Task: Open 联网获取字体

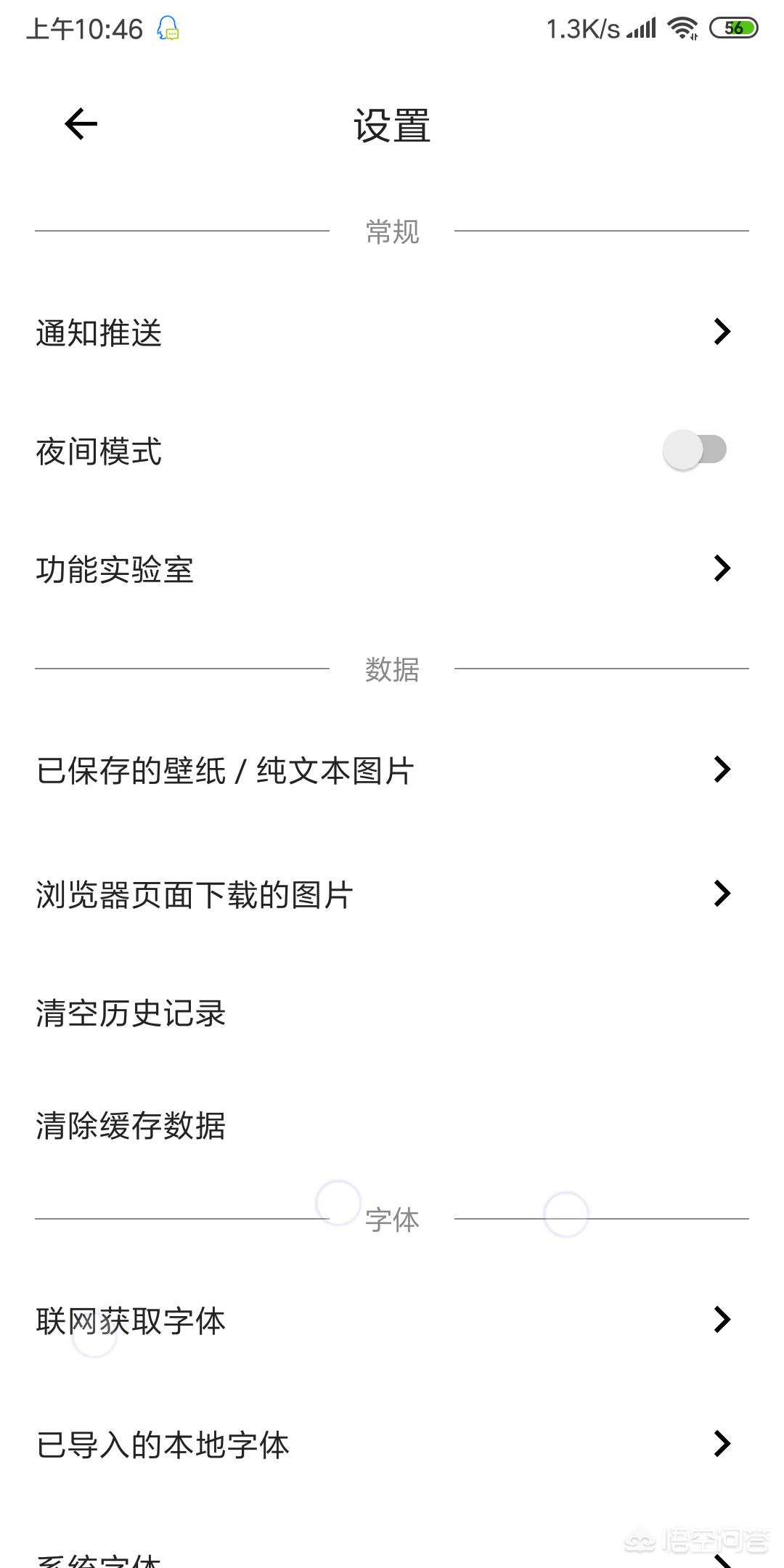Action: coord(392,1320)
